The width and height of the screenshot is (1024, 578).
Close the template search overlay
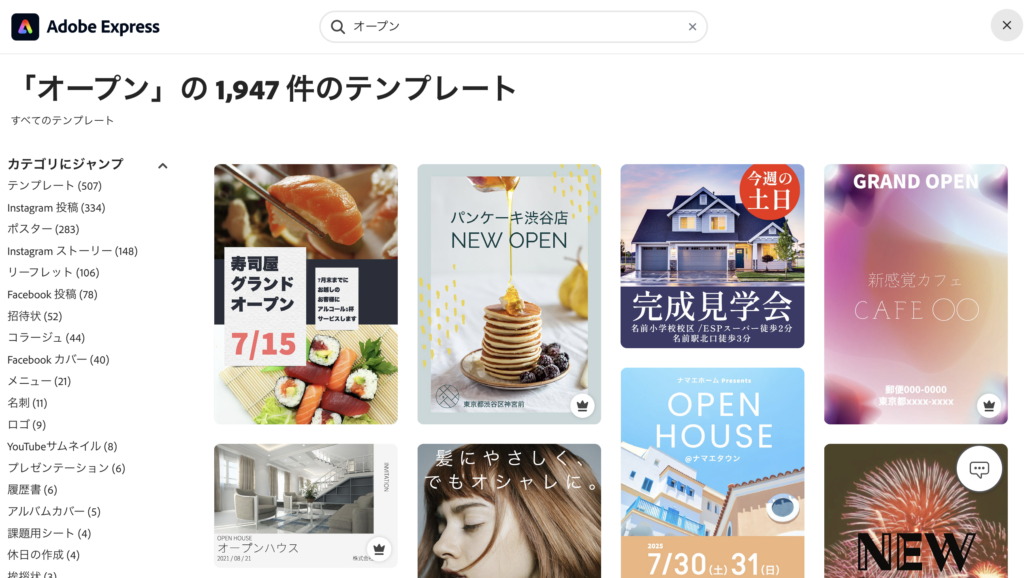pyautogui.click(x=1005, y=26)
